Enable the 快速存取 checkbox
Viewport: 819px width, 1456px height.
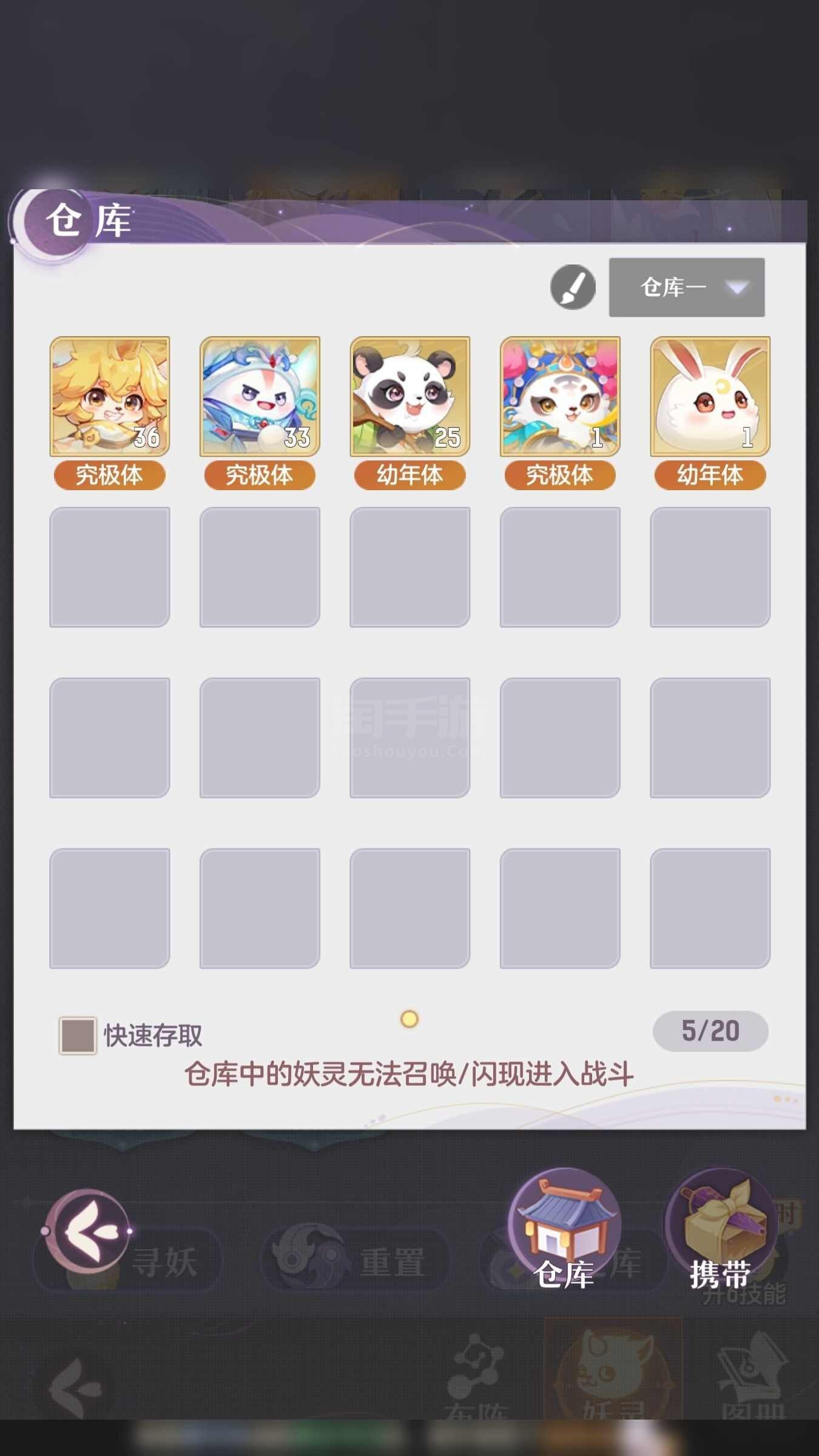(78, 1035)
